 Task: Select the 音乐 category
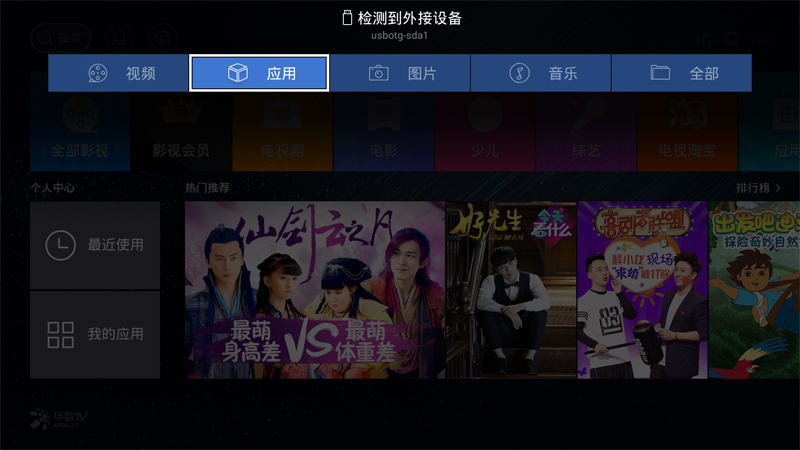coord(540,73)
